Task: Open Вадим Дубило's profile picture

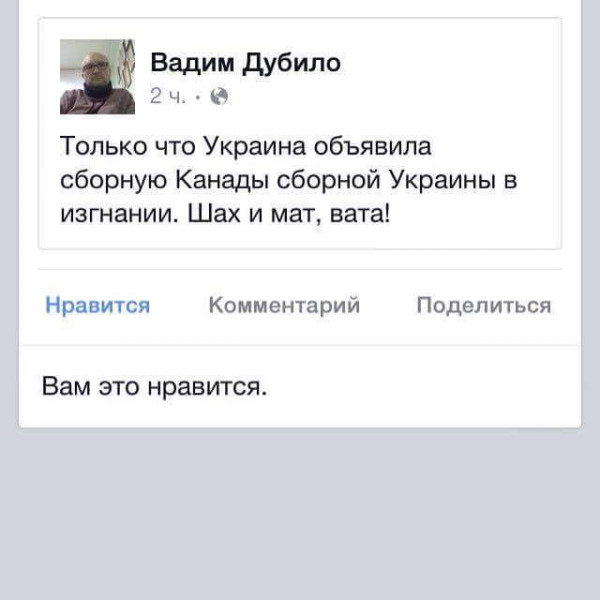Action: [x=97, y=77]
